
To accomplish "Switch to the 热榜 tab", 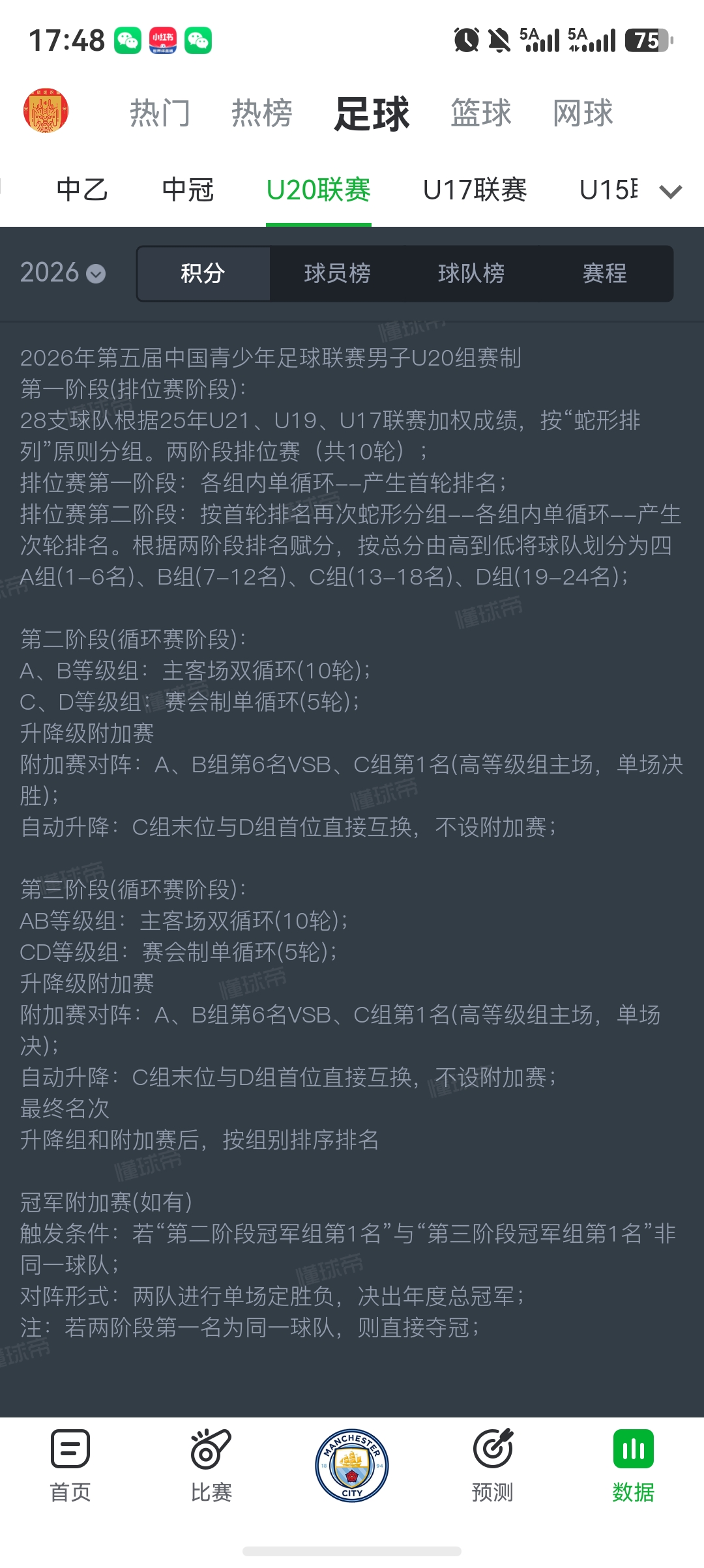I will [x=262, y=113].
